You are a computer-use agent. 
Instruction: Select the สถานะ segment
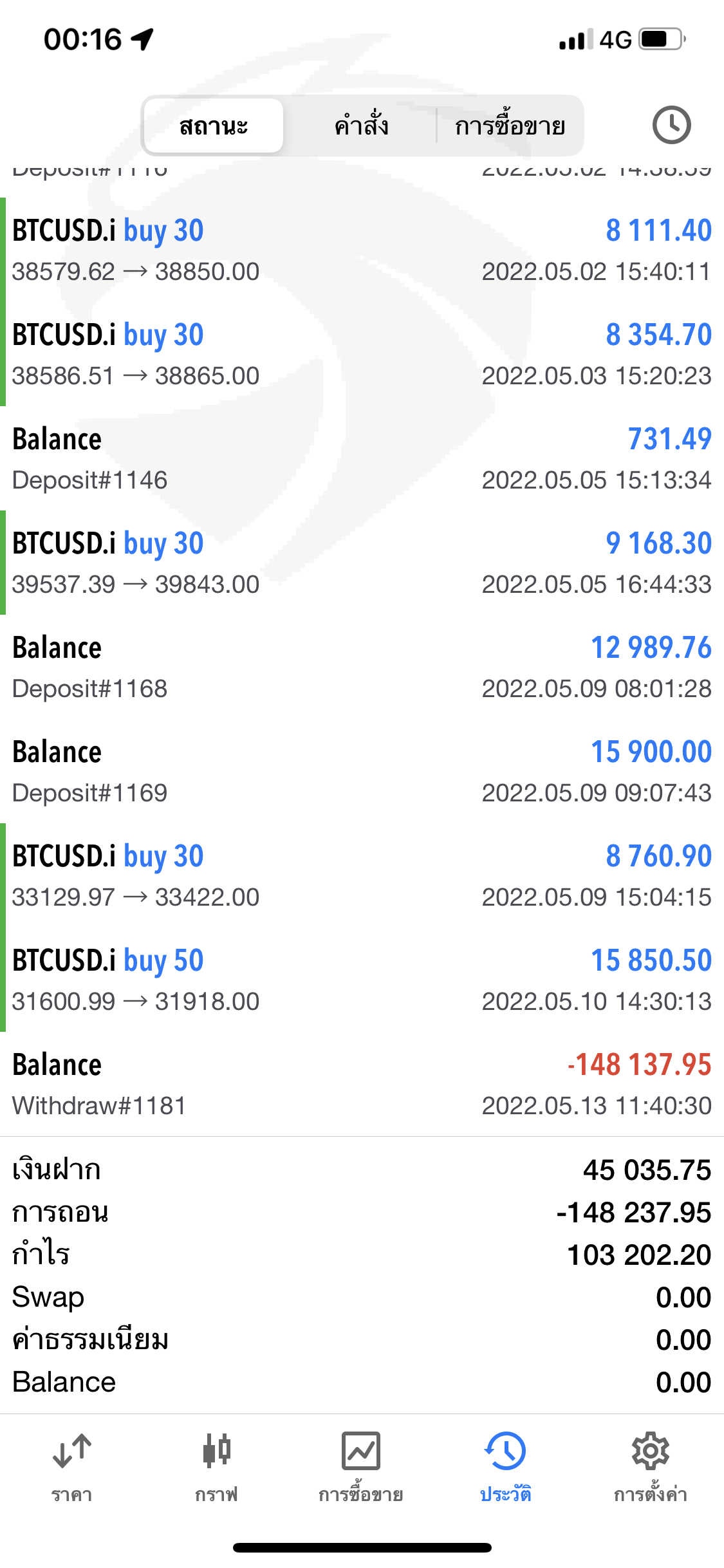pos(213,126)
